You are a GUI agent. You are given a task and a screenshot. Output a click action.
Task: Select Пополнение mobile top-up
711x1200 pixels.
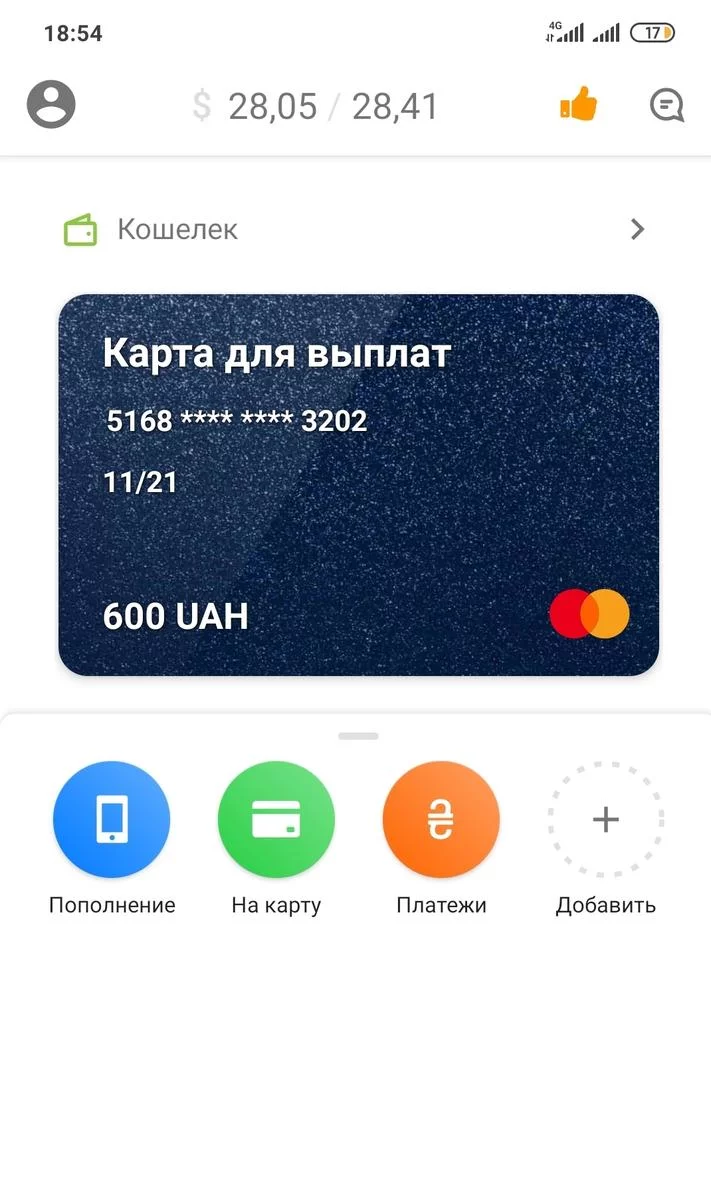point(111,821)
